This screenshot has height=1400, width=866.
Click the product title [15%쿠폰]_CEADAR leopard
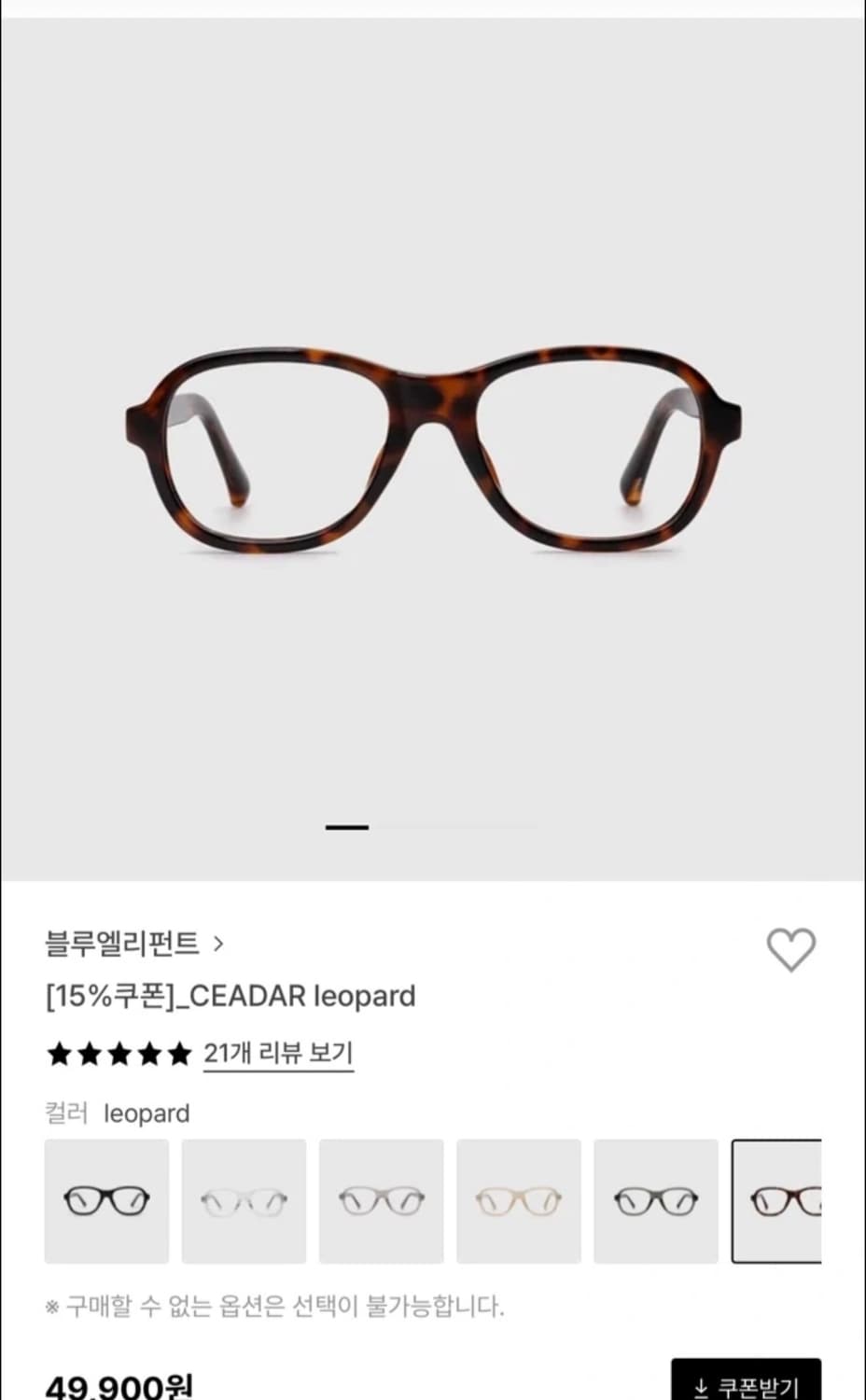pyautogui.click(x=230, y=996)
